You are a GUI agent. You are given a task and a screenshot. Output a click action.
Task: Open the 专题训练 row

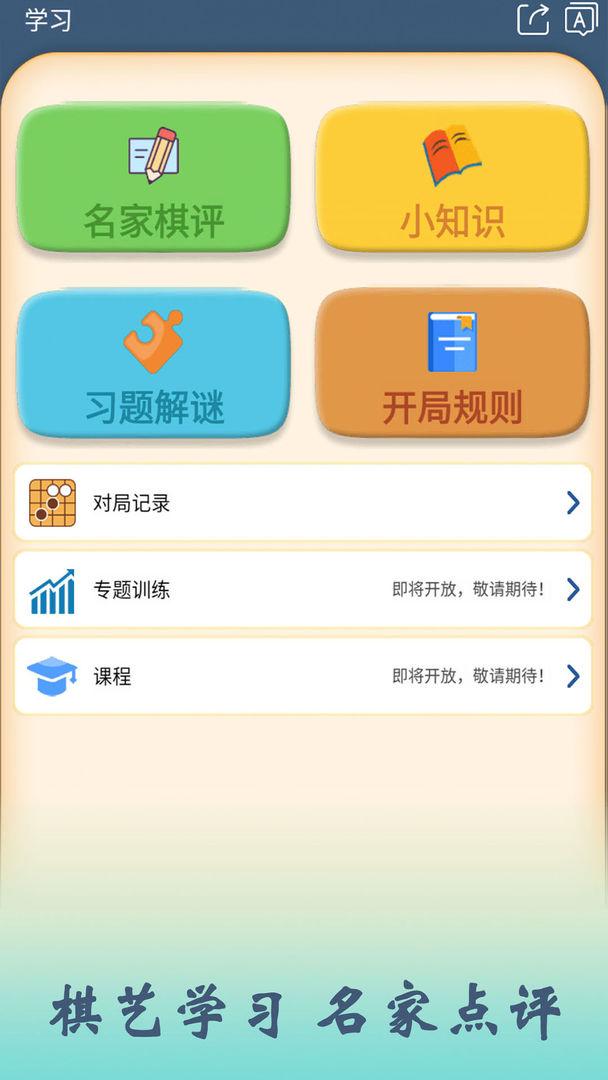pyautogui.click(x=303, y=590)
